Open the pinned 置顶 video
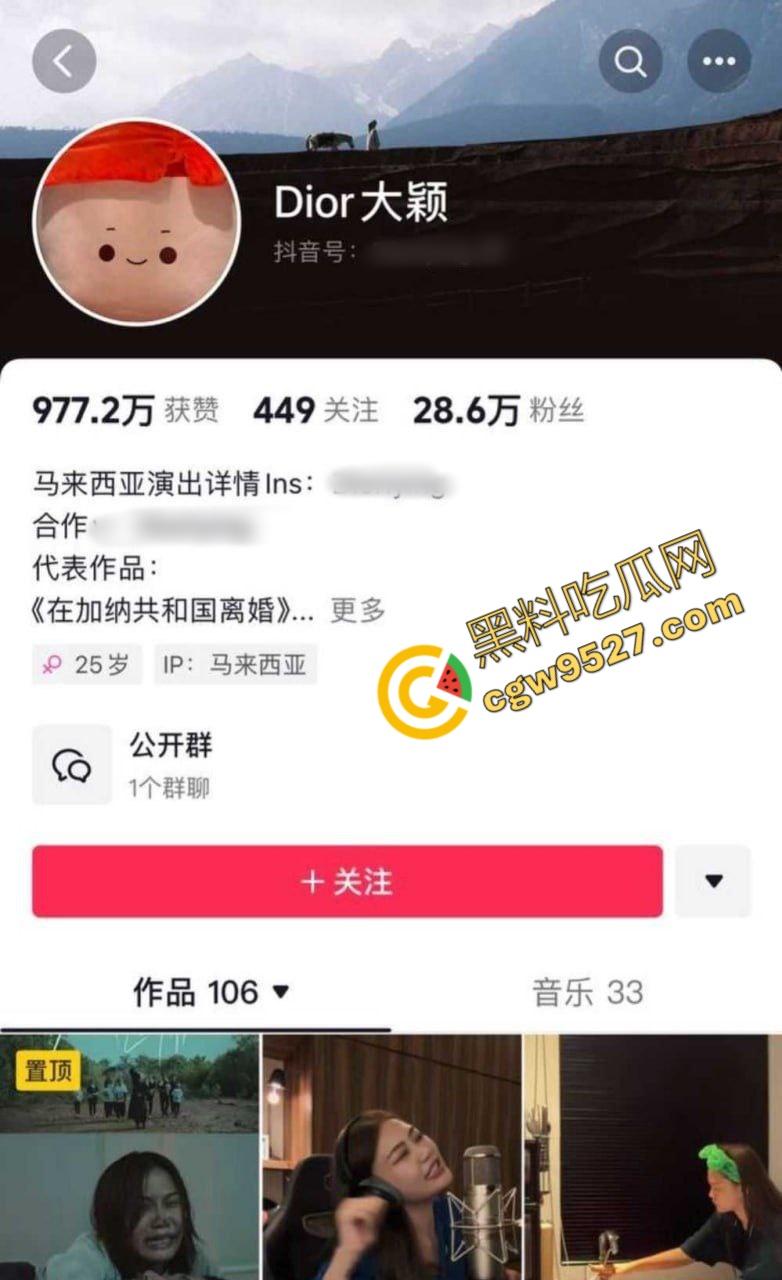Image resolution: width=782 pixels, height=1280 pixels. (x=129, y=1157)
